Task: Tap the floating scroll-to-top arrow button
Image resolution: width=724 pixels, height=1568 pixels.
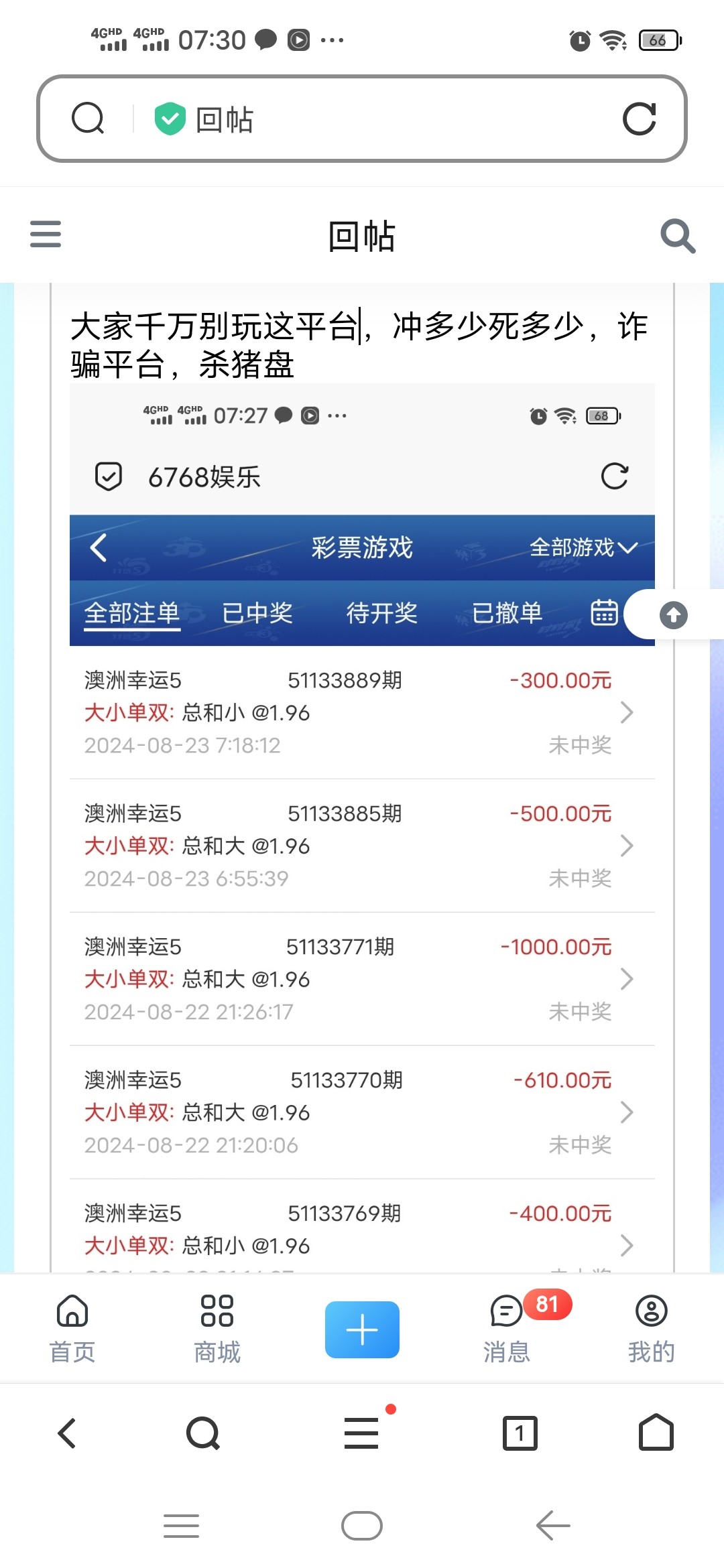Action: [673, 615]
